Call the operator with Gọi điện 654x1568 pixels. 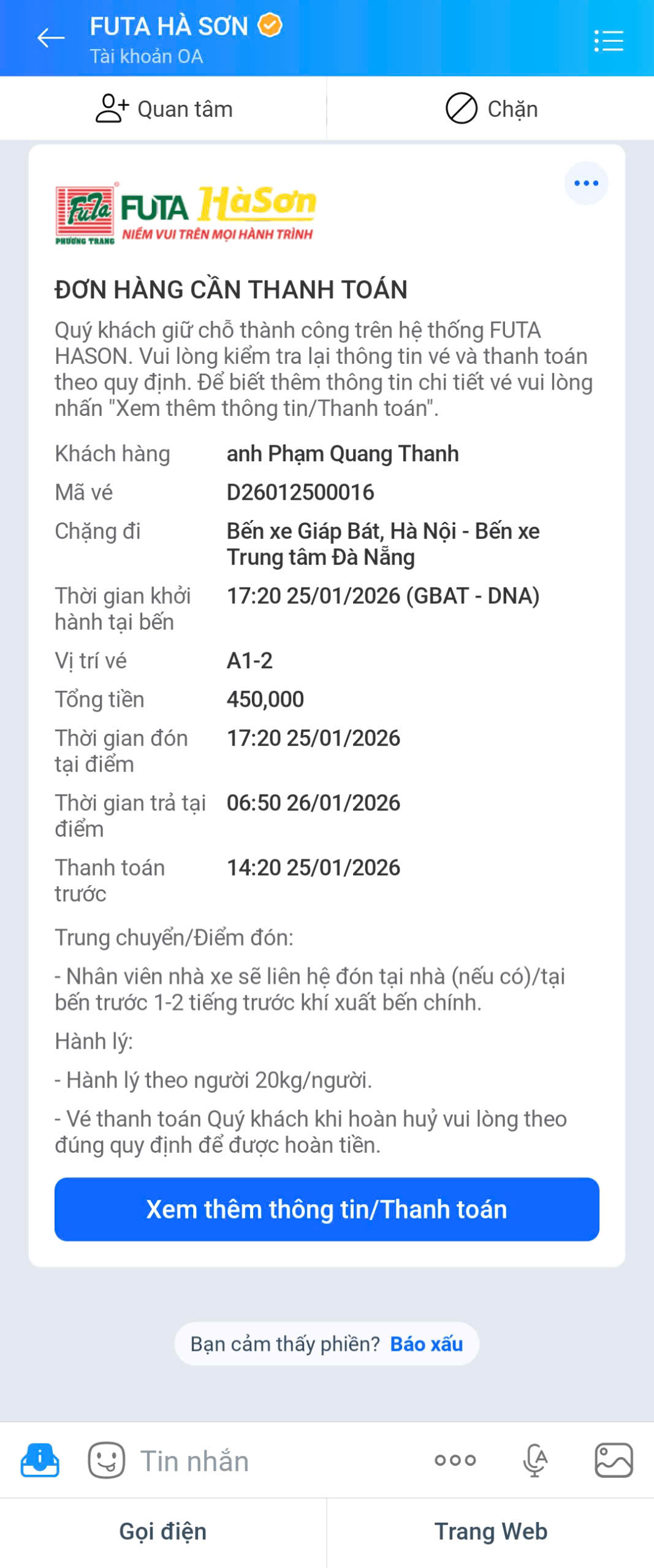point(163,1531)
